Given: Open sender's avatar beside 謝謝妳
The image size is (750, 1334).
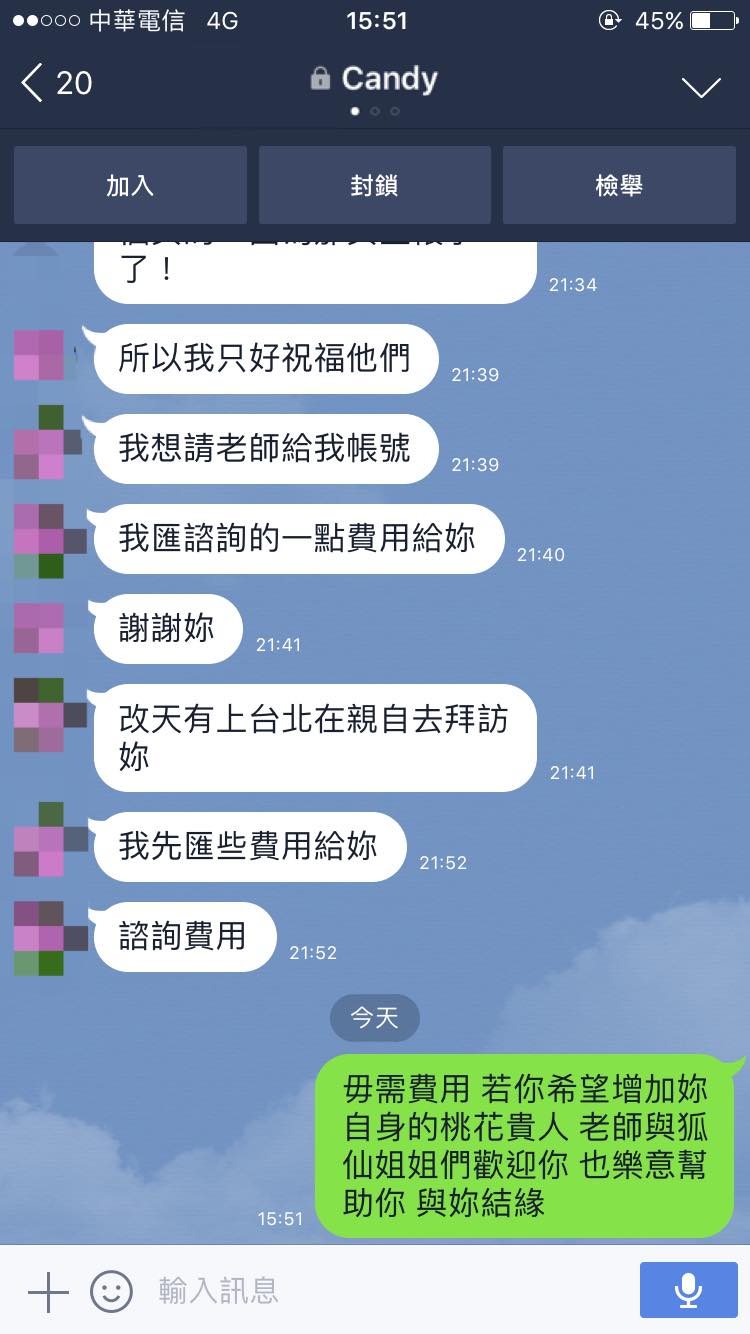Looking at the screenshot, I should pos(39,628).
